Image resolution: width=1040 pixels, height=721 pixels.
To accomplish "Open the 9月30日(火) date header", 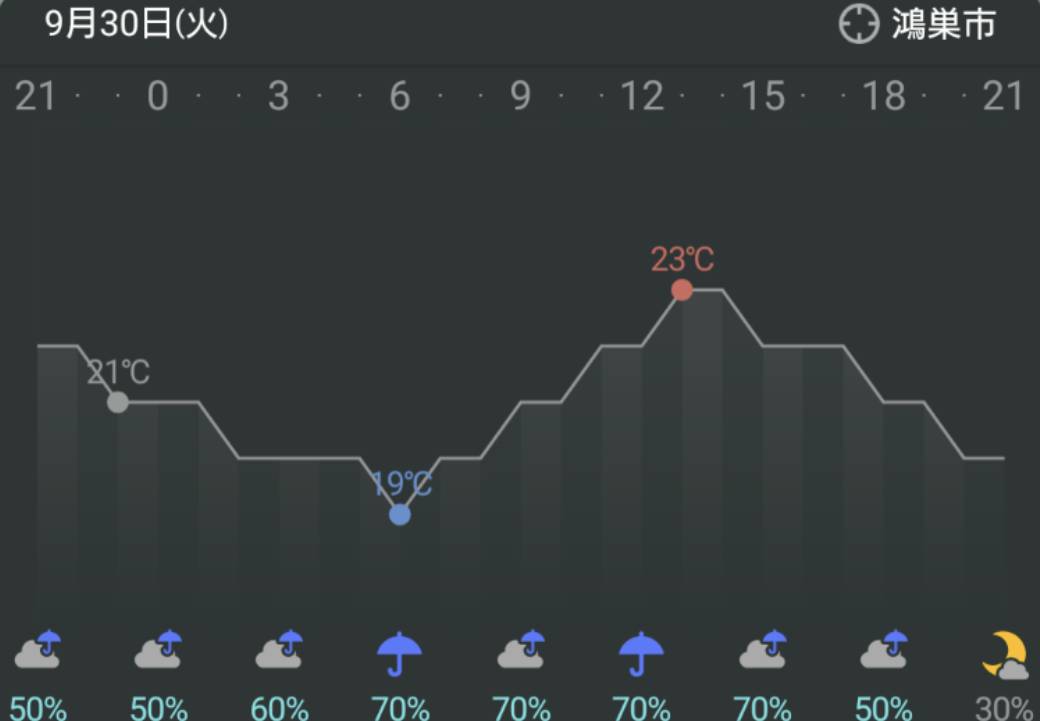I will click(x=137, y=25).
